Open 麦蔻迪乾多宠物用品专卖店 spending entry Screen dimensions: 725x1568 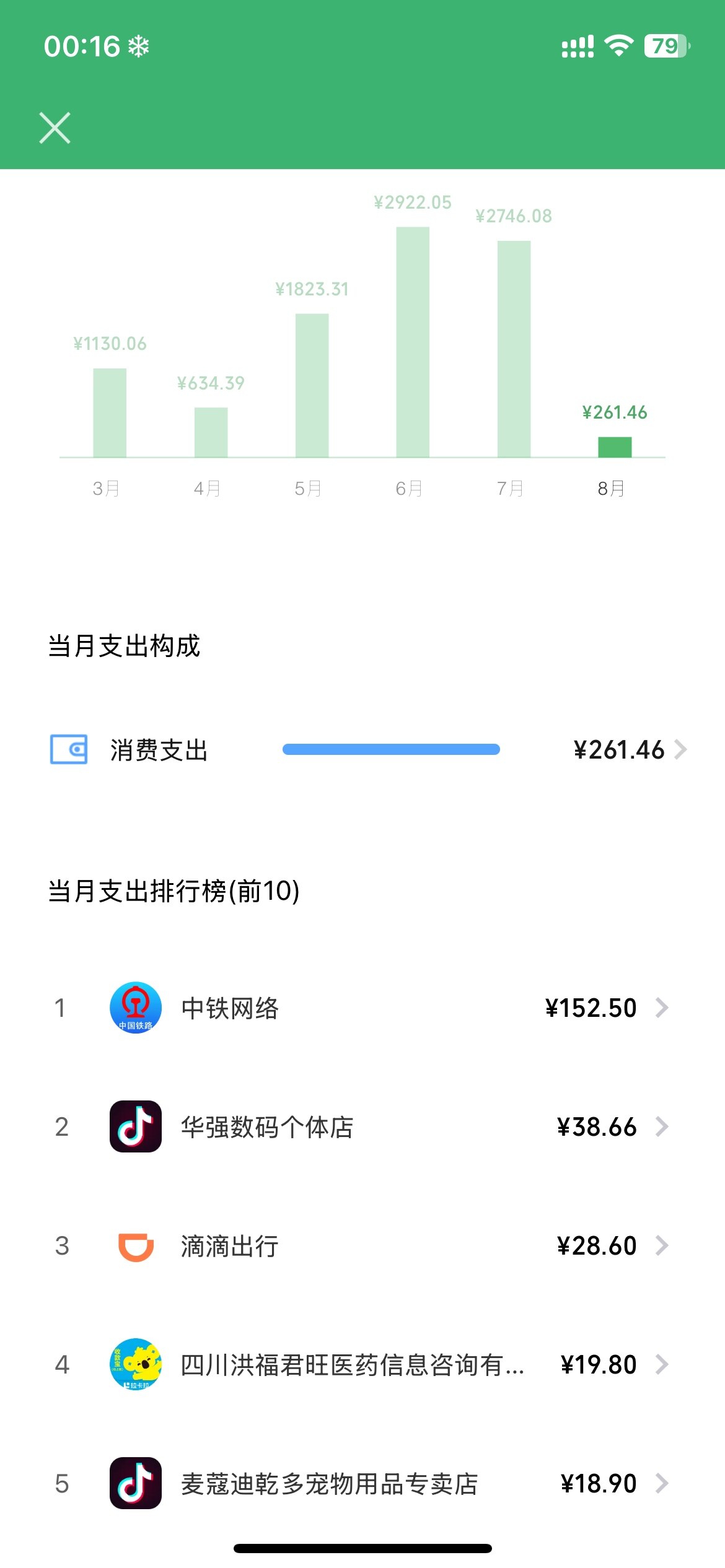[x=362, y=1484]
